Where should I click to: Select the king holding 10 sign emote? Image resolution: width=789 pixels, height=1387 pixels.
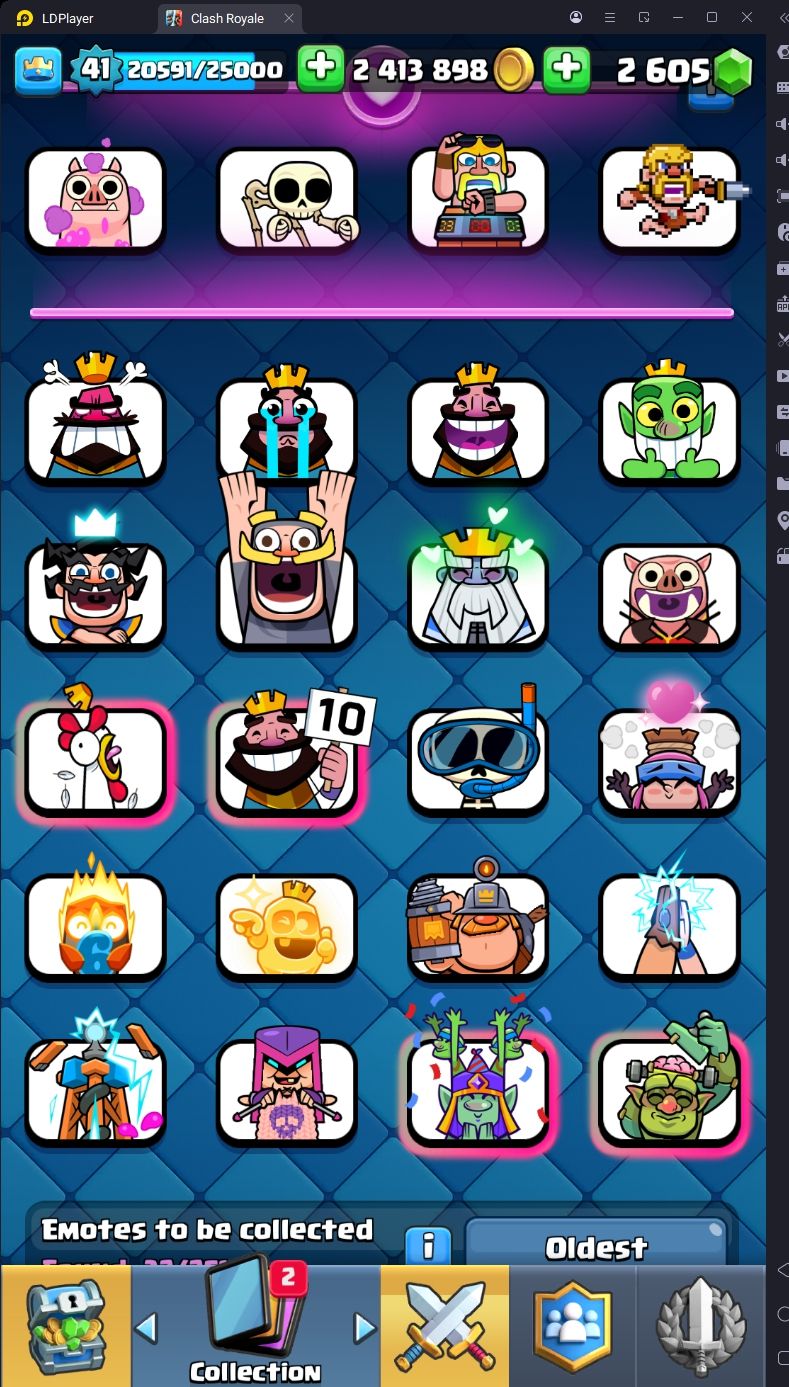(x=287, y=759)
